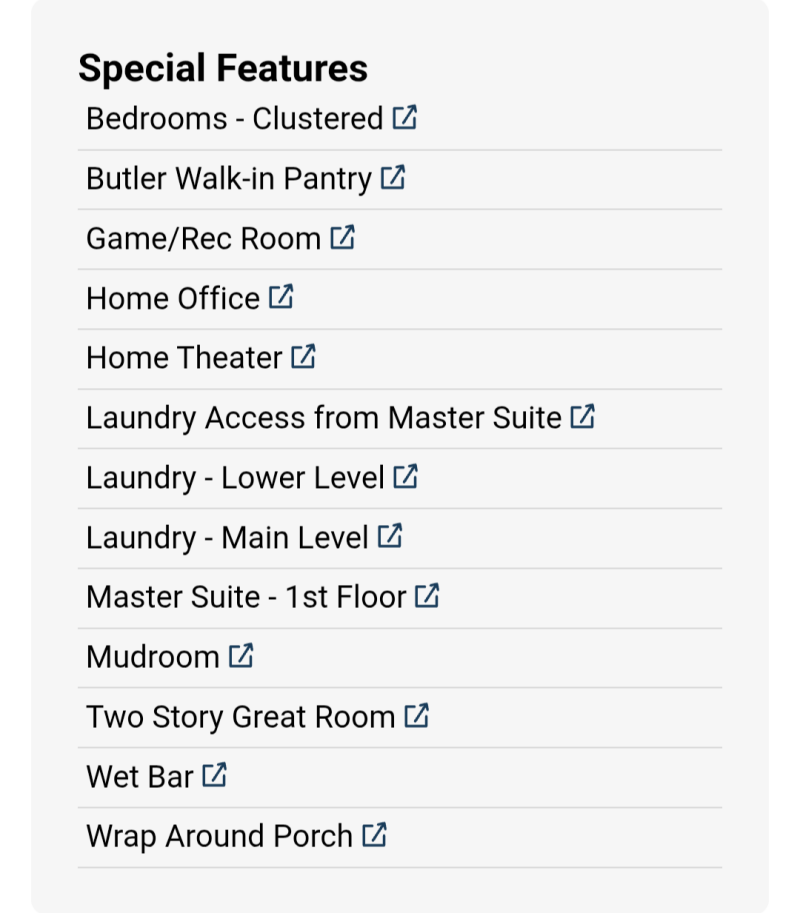The image size is (800, 913).
Task: Open the Home Theater link
Action: [200, 358]
